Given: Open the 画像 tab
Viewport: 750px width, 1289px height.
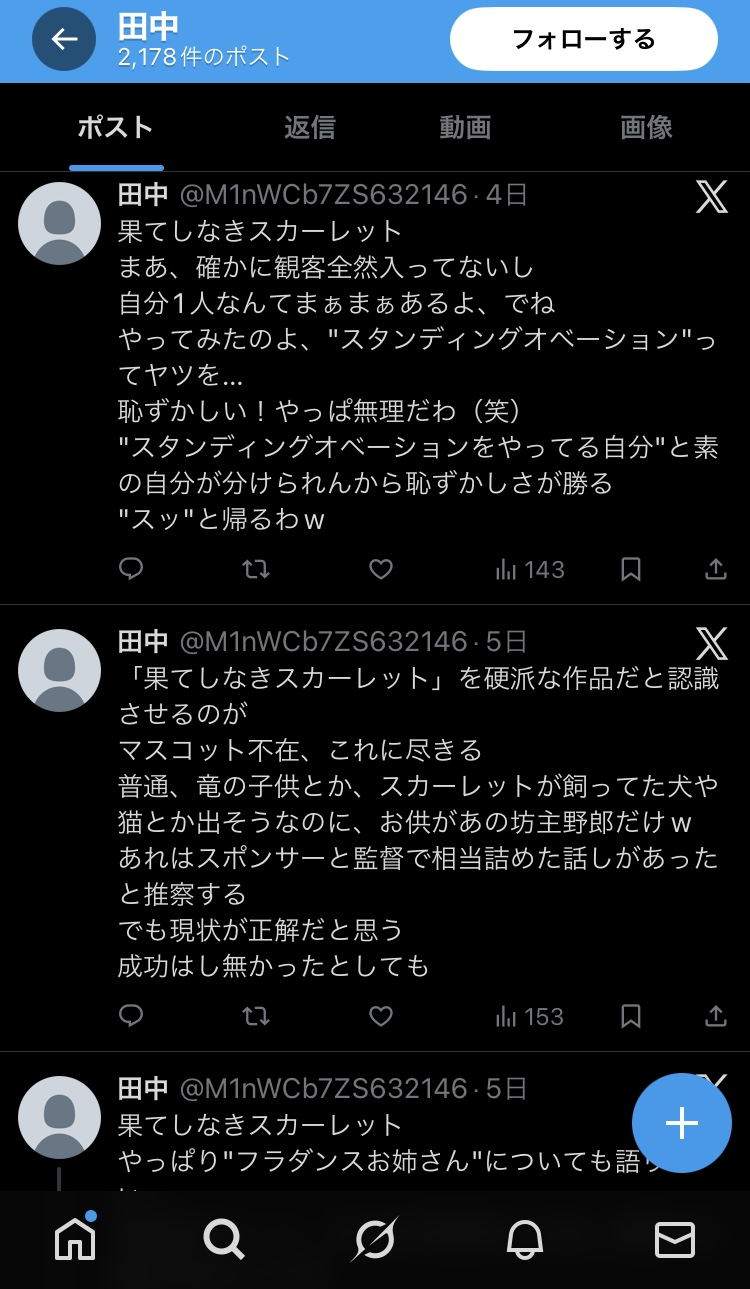Looking at the screenshot, I should [646, 127].
